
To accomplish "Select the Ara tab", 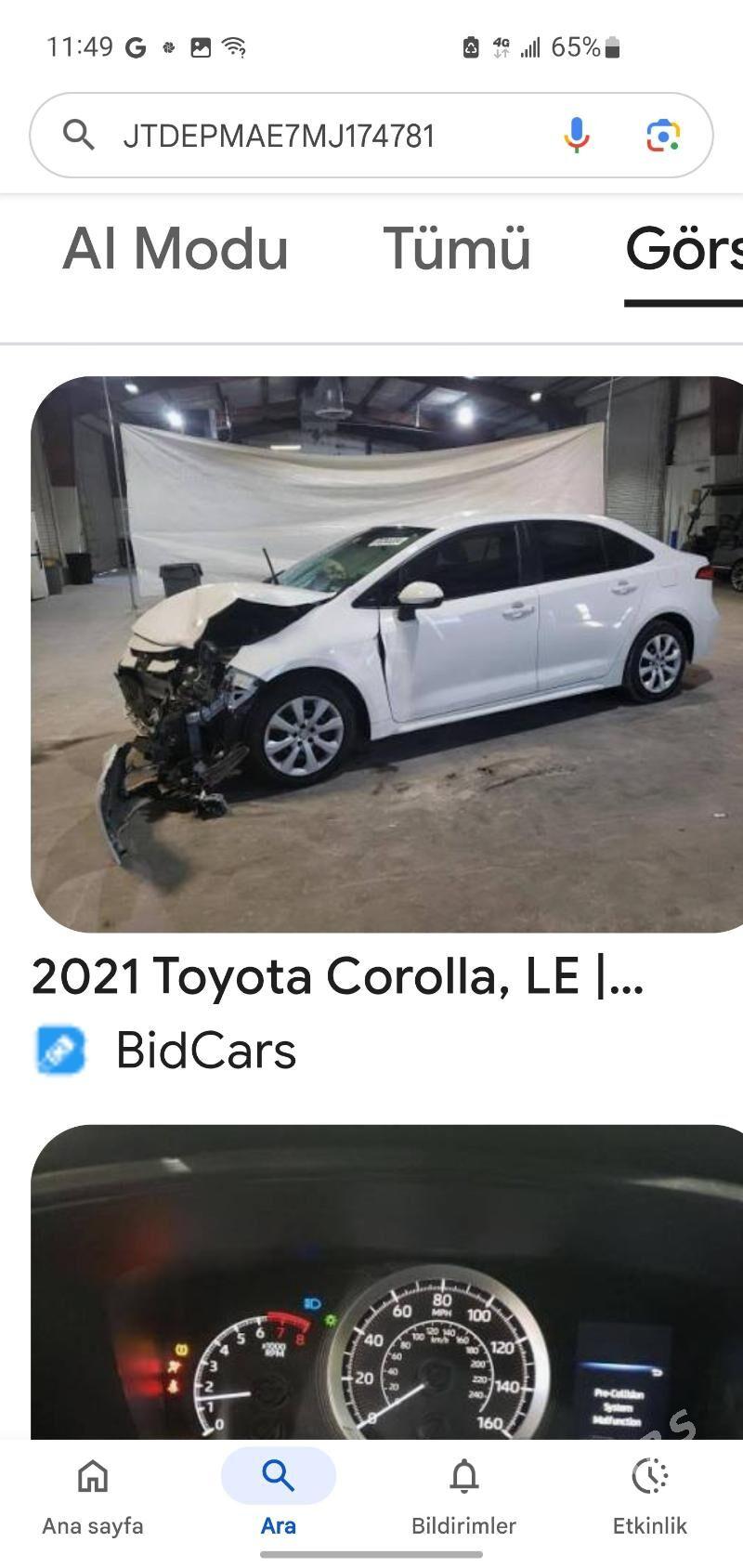I will 279,1497.
